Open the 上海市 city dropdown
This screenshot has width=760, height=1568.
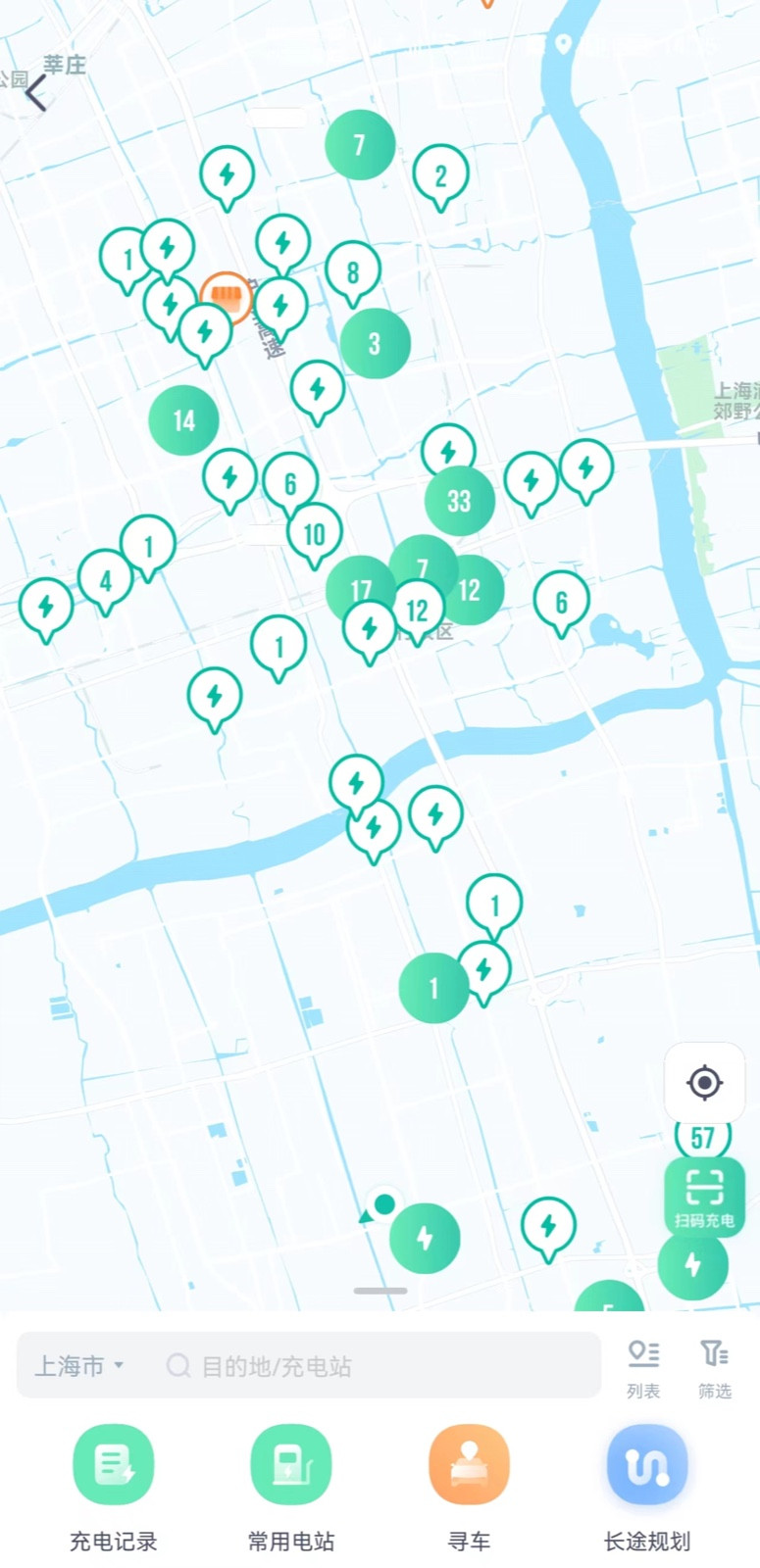[79, 1366]
